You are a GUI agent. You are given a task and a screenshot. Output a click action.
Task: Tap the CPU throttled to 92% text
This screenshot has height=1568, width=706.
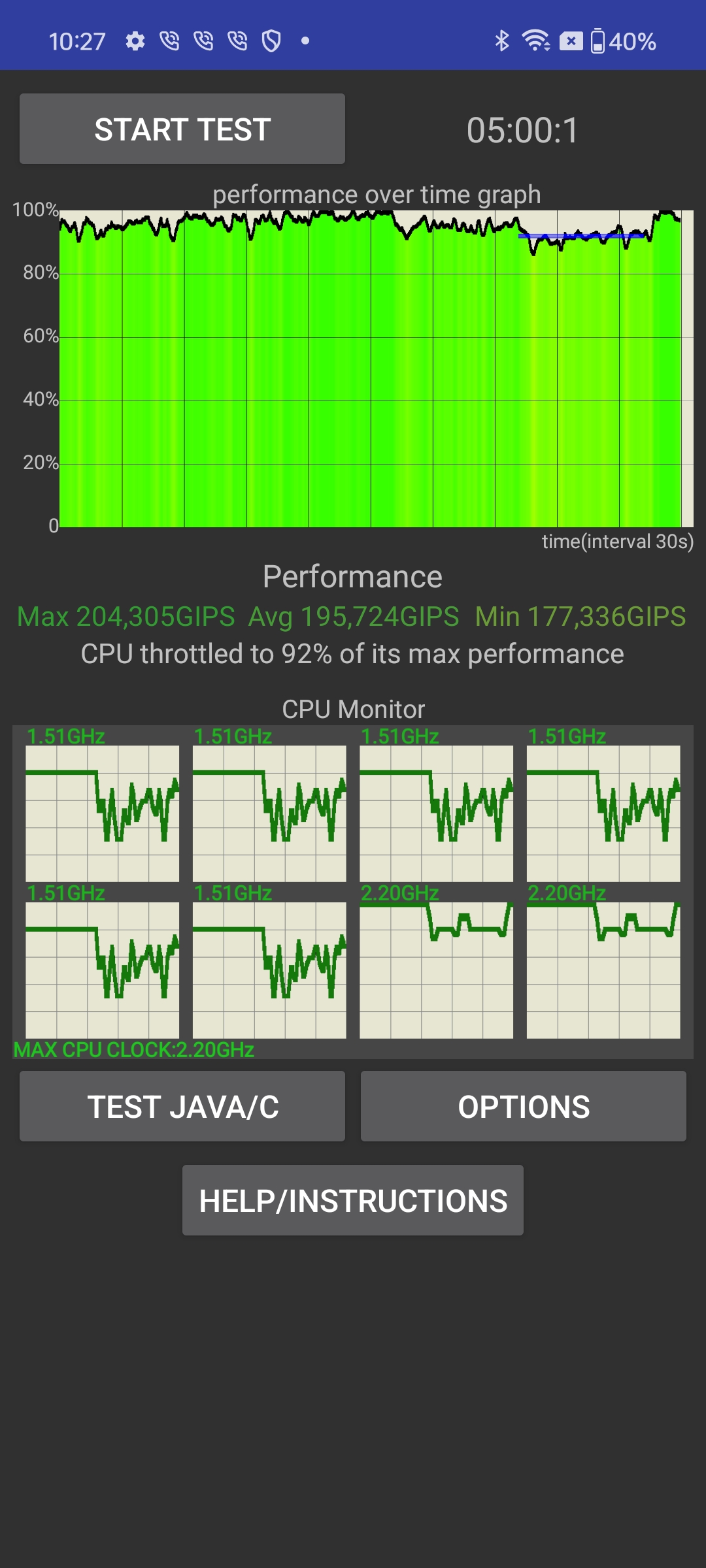[352, 654]
